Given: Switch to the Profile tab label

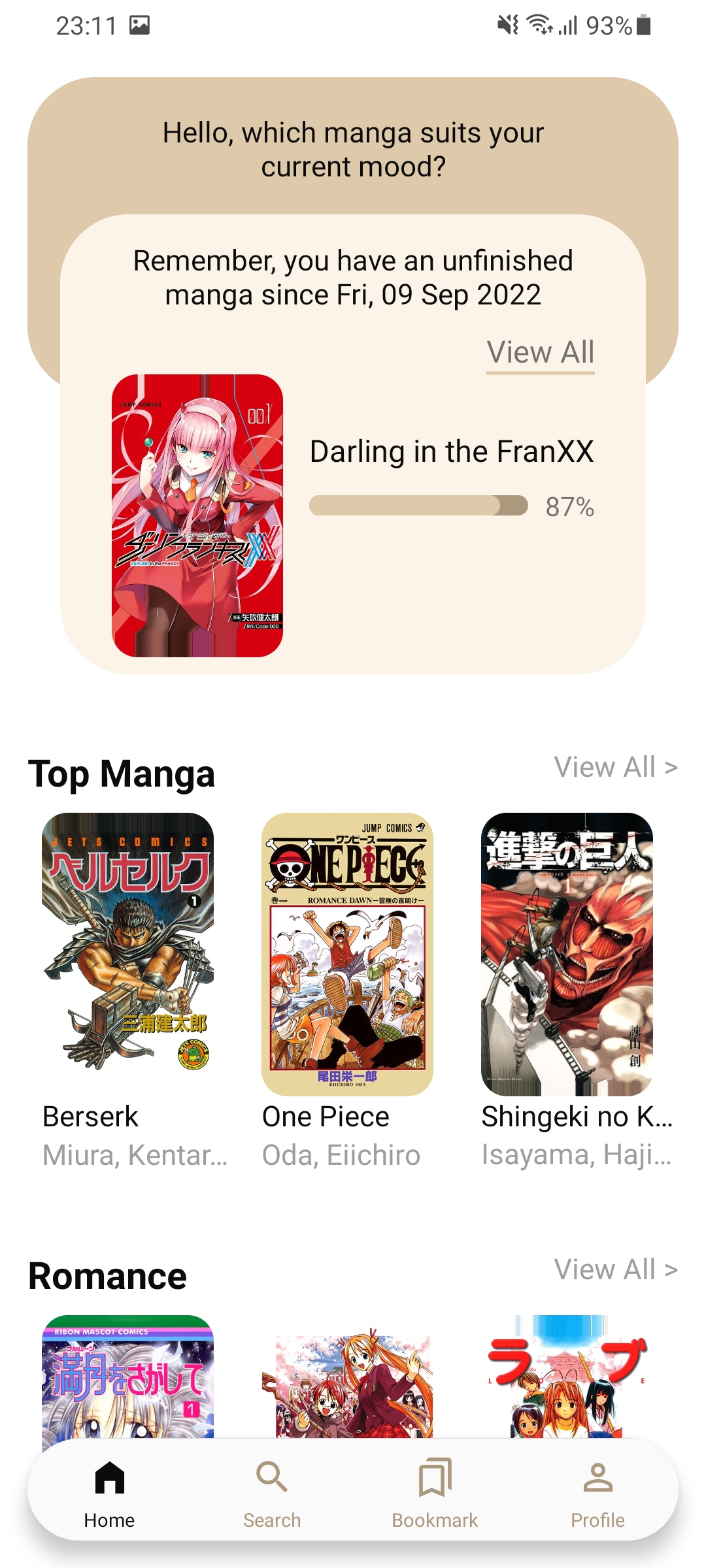Looking at the screenshot, I should (x=597, y=1519).
